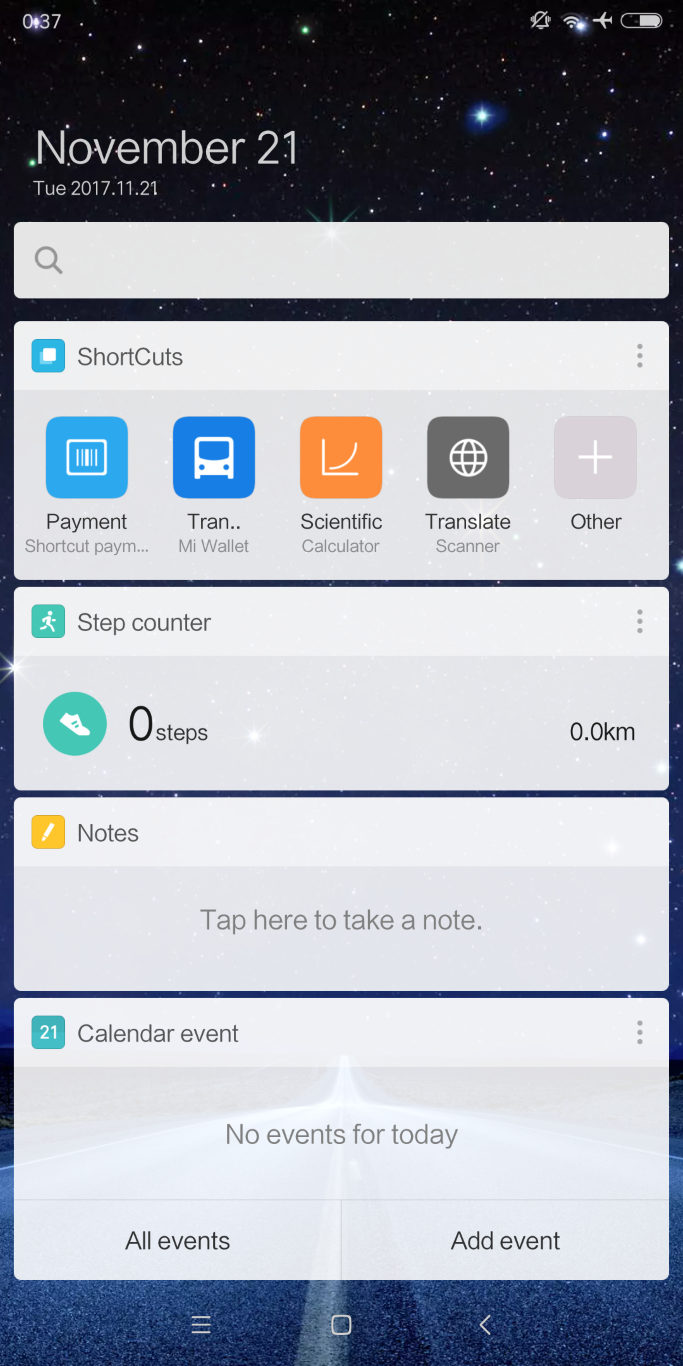View All events in calendar
This screenshot has width=683, height=1366.
coord(178,1241)
